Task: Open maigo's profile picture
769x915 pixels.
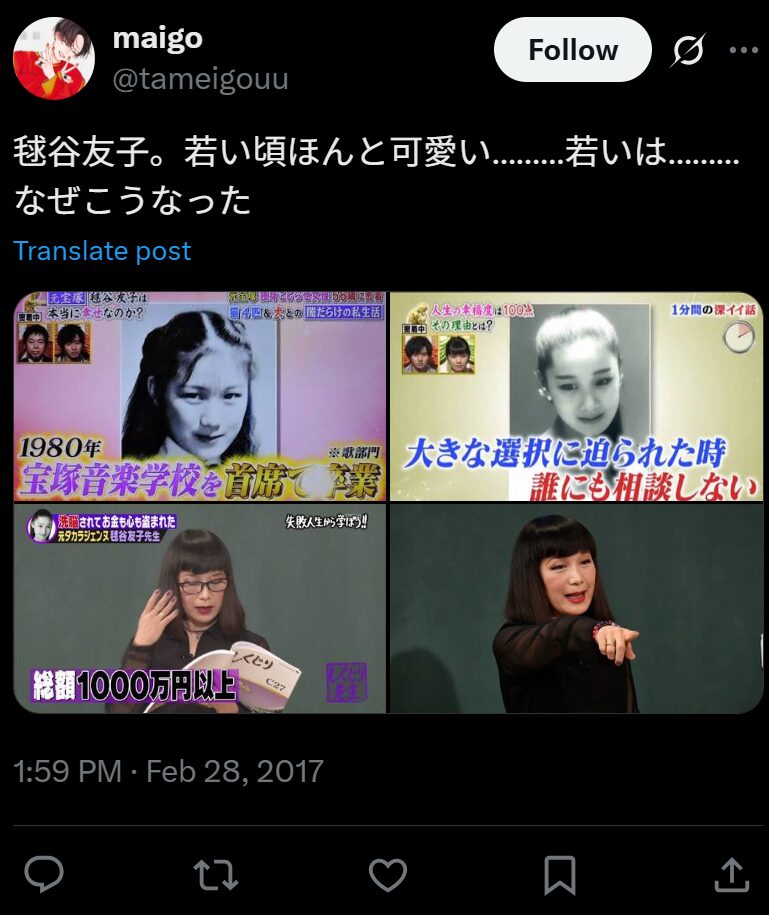Action: click(x=53, y=58)
